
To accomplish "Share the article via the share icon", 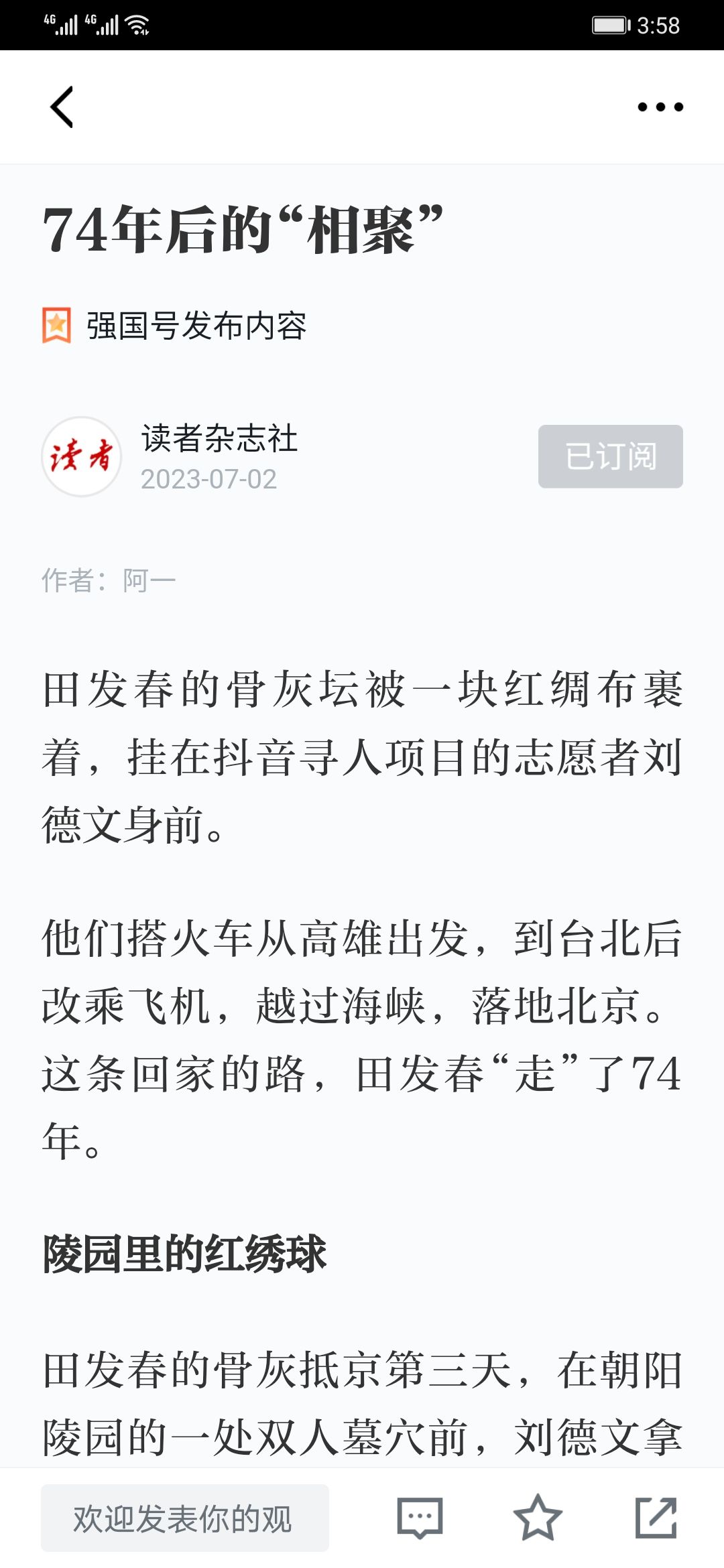I will [x=656, y=1518].
